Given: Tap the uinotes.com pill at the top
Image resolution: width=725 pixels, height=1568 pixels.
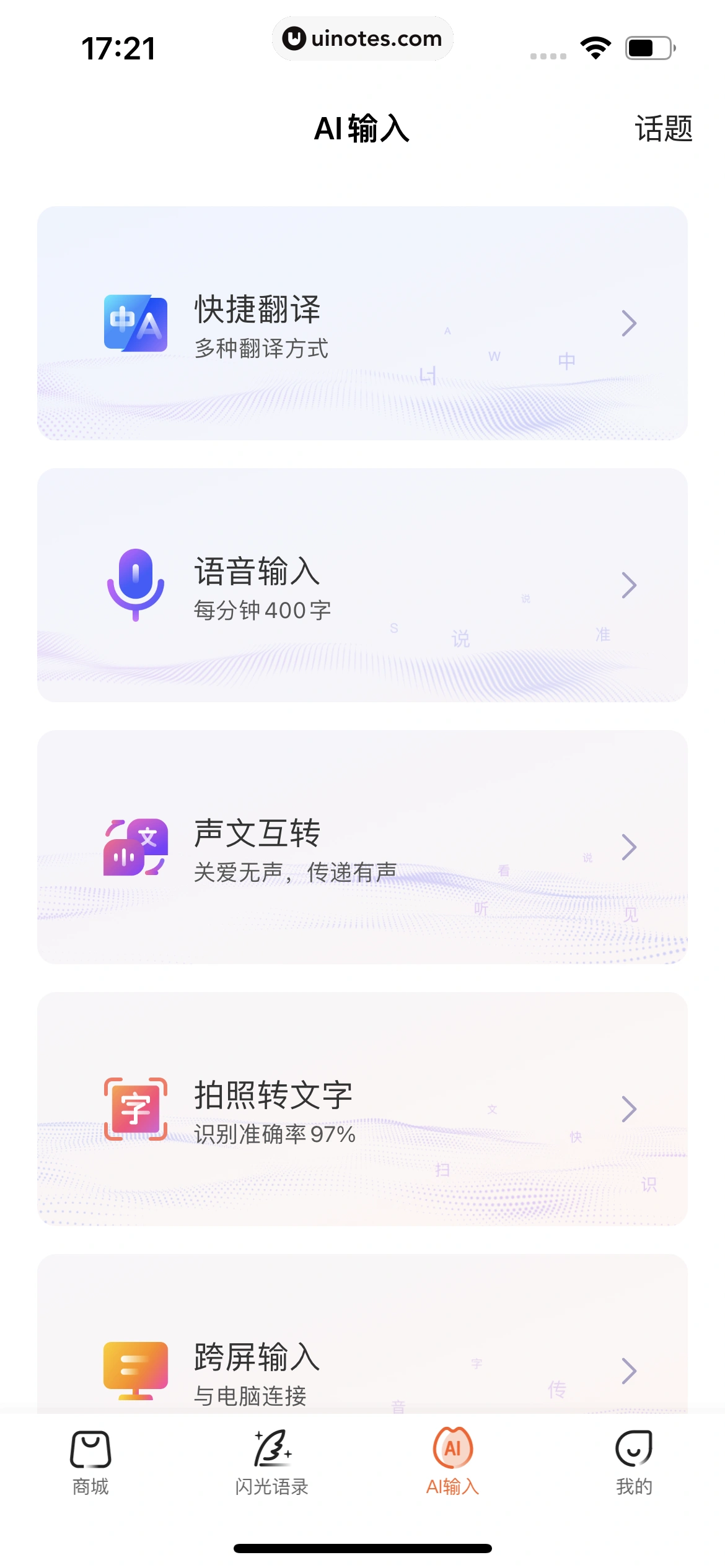Looking at the screenshot, I should coord(362,38).
